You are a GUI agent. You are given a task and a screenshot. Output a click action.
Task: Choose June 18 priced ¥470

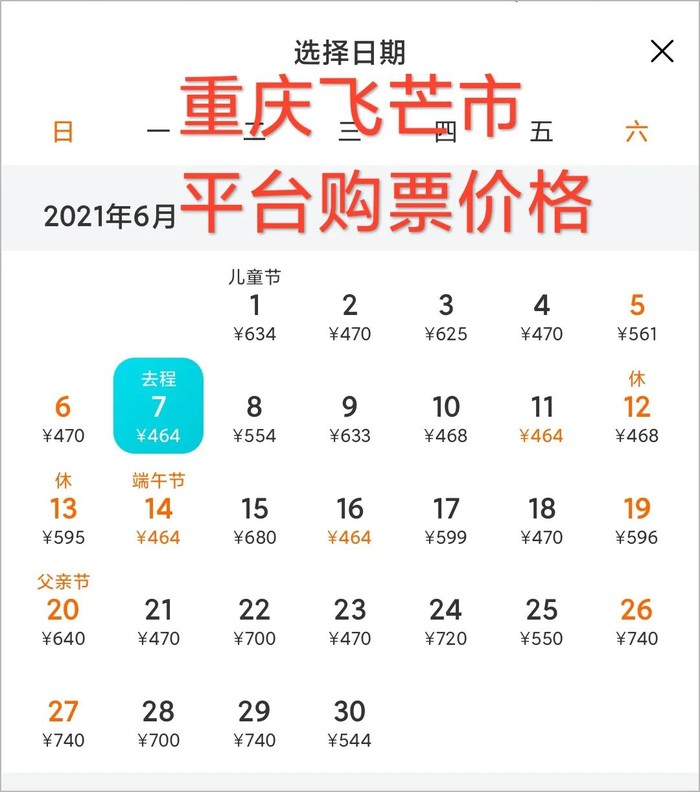coord(542,520)
